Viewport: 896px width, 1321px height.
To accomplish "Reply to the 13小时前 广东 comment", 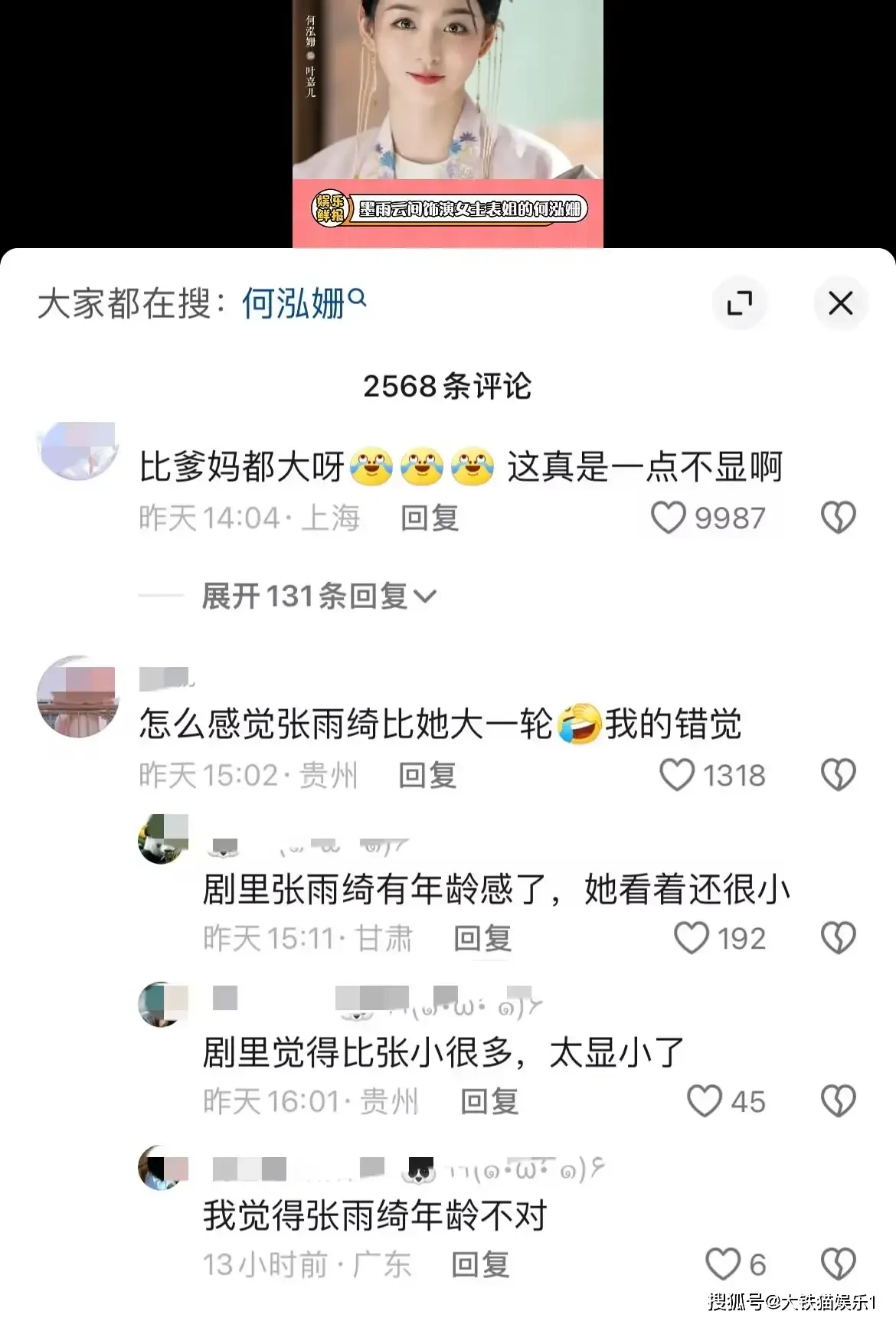I will pyautogui.click(x=479, y=1265).
